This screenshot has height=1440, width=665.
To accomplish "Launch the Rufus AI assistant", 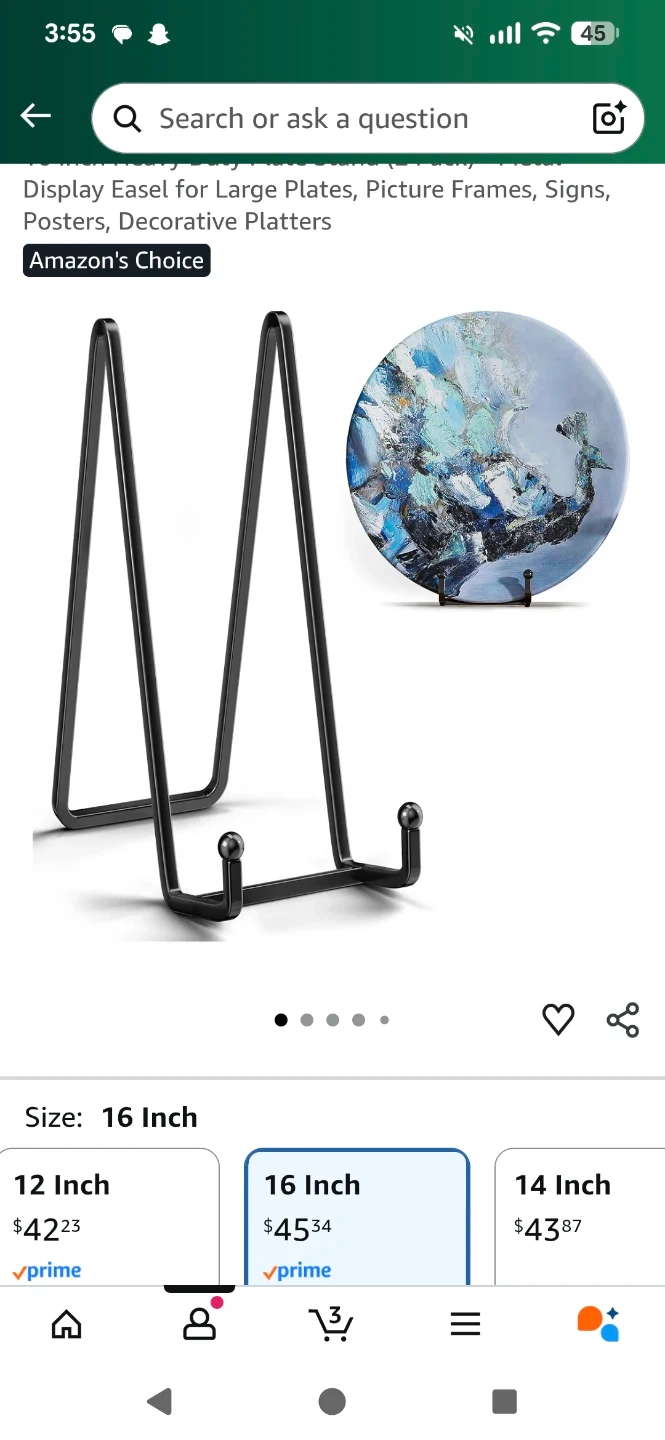I will [598, 1324].
